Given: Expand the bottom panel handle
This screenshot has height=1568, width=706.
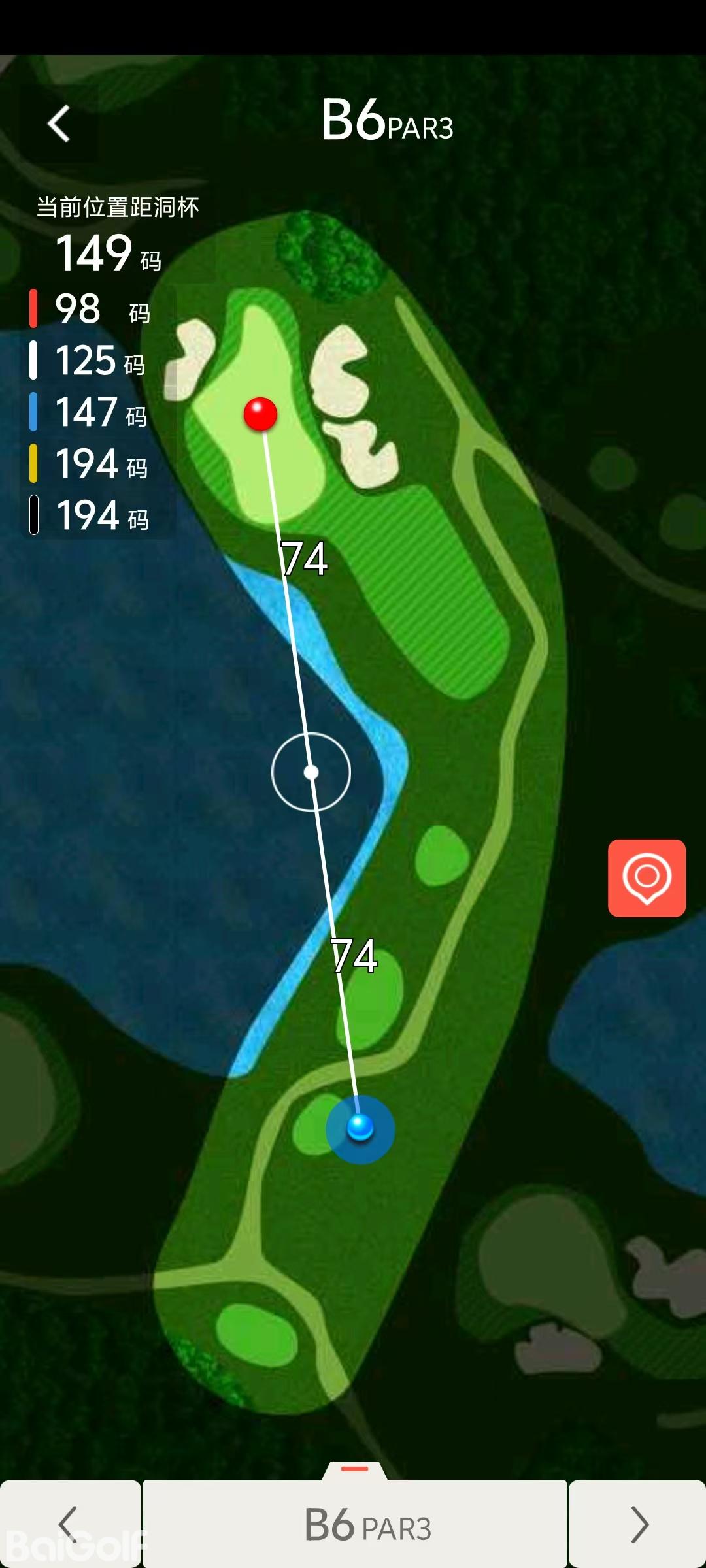Looking at the screenshot, I should click(355, 1469).
